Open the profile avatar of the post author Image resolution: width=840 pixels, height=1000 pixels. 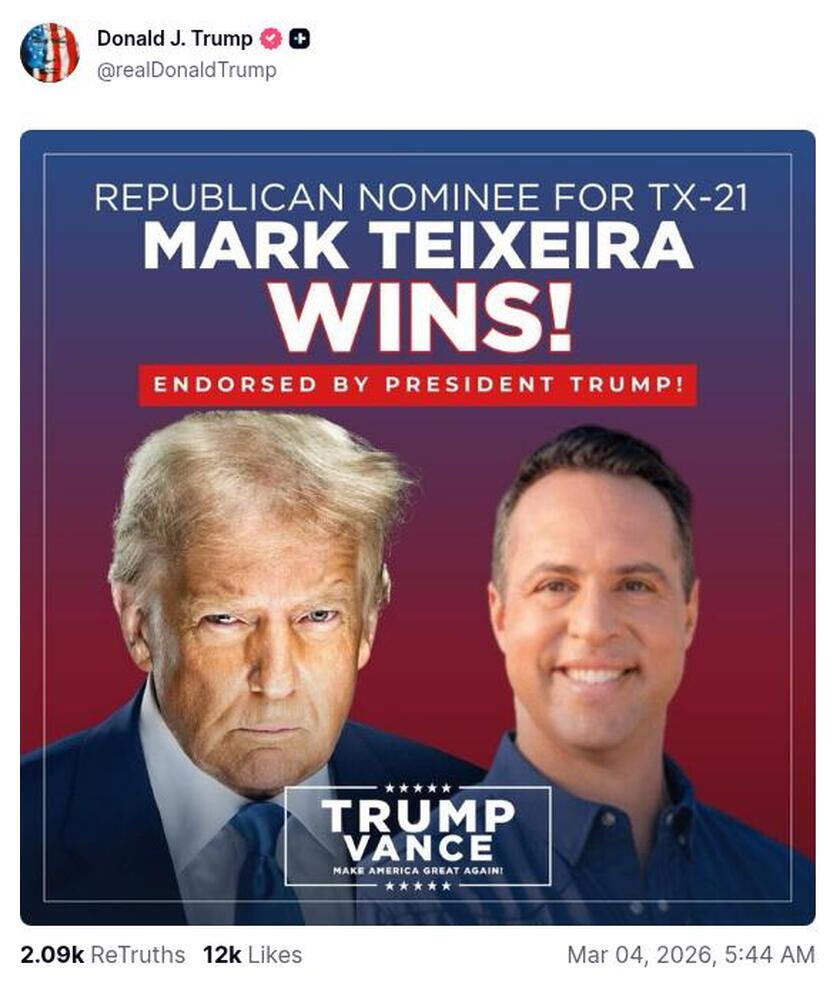(49, 52)
